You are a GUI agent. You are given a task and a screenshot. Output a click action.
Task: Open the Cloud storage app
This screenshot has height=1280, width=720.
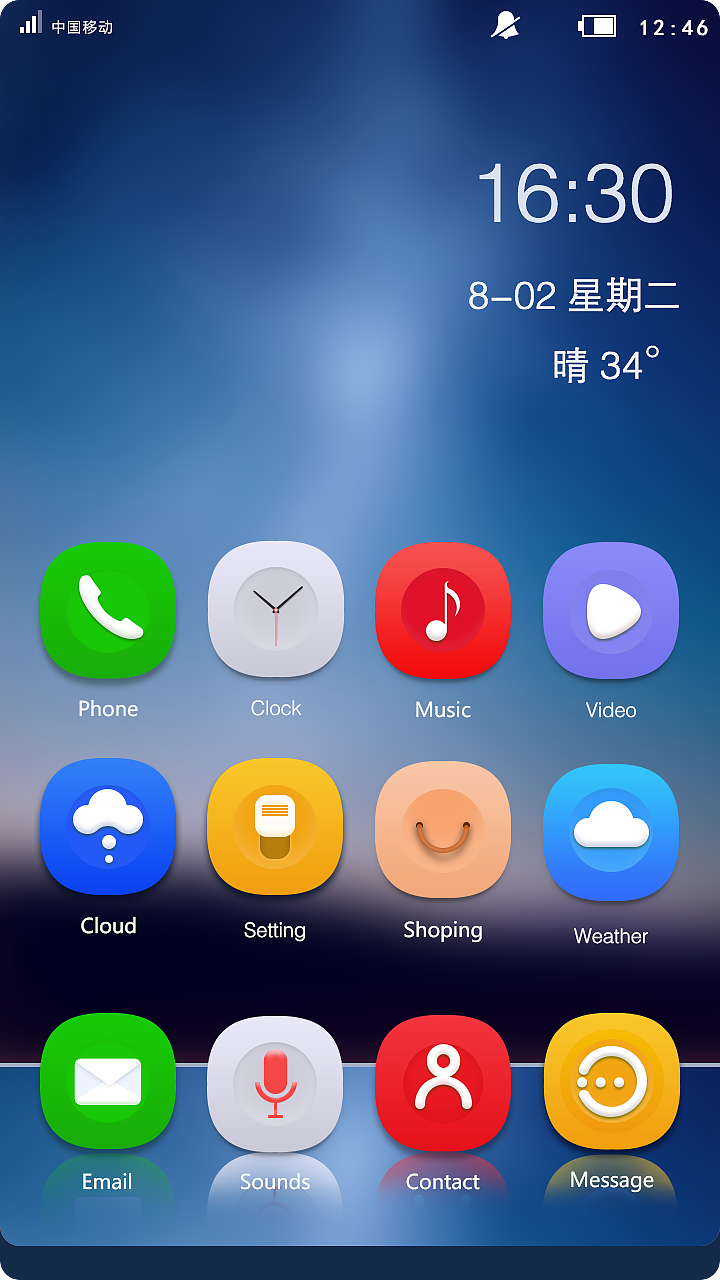(x=108, y=828)
